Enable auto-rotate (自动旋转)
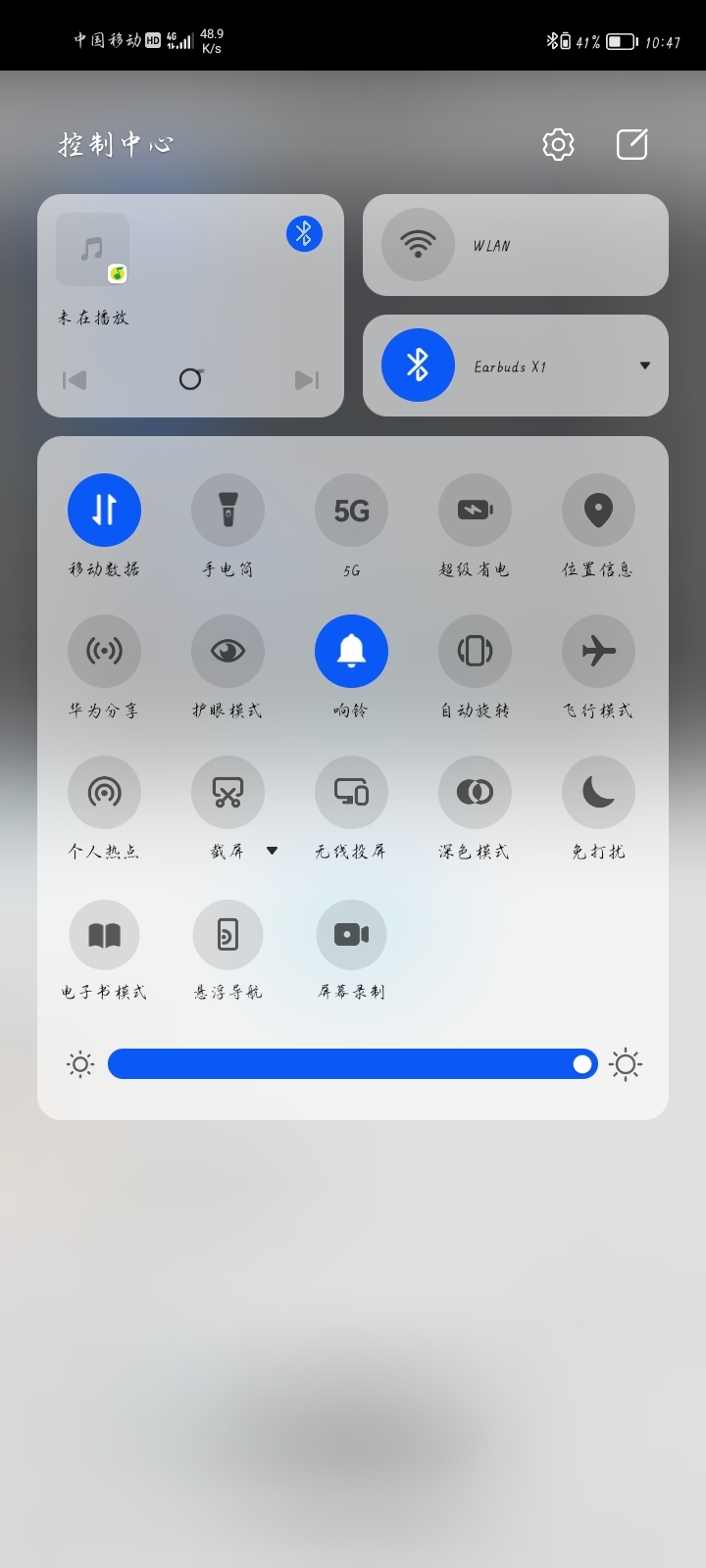 coord(475,651)
